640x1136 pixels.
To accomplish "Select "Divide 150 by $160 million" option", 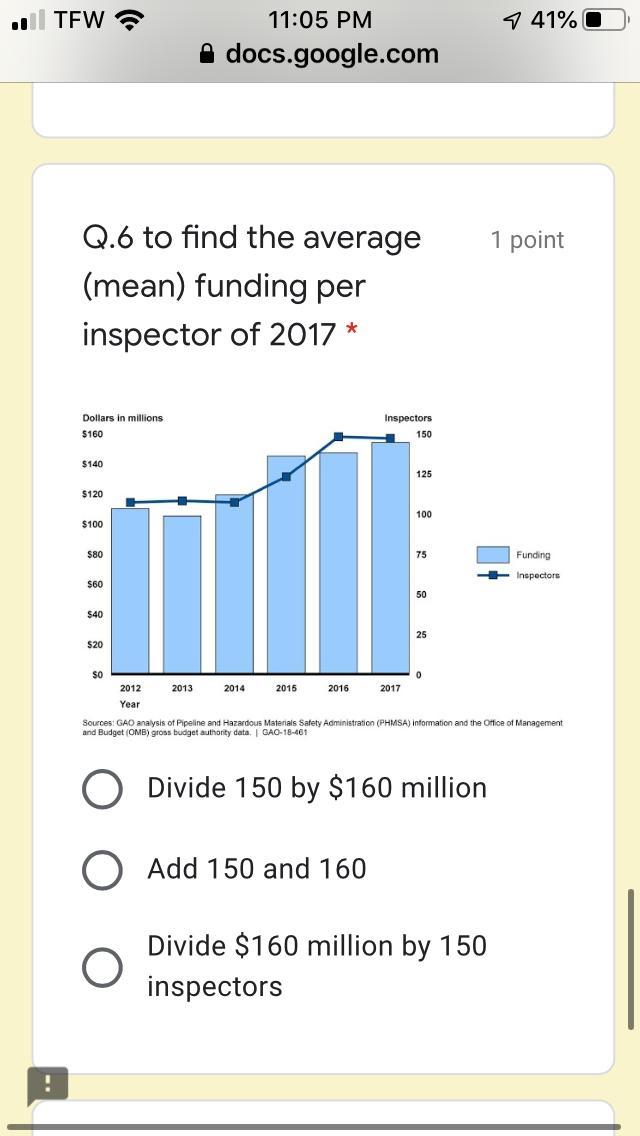I will click(102, 788).
